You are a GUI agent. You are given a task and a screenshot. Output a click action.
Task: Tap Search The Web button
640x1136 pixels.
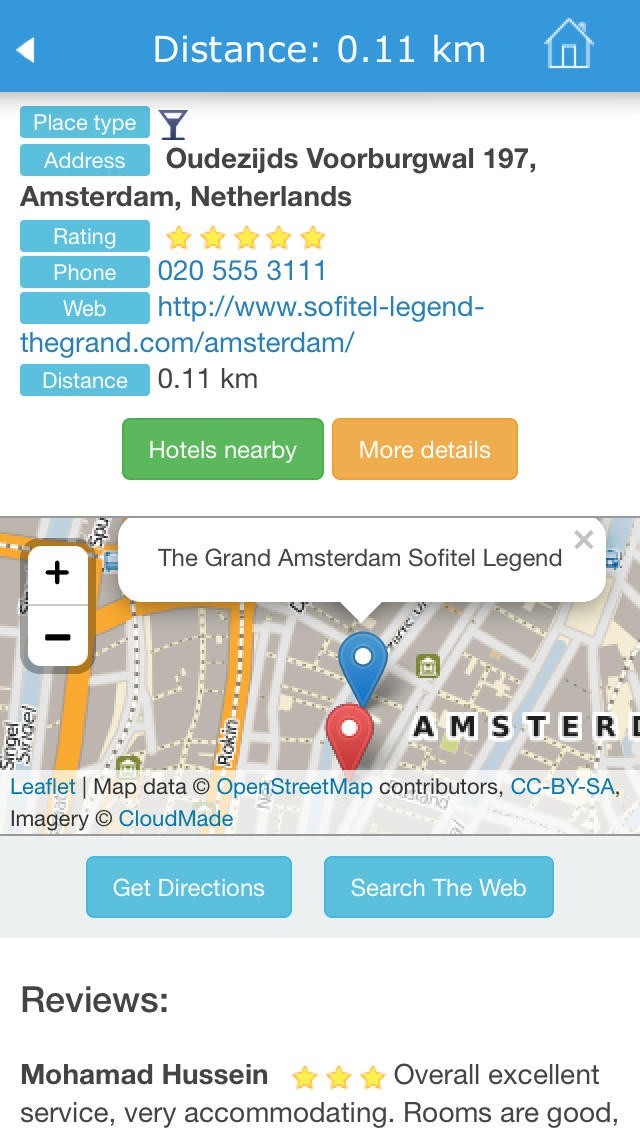[438, 887]
